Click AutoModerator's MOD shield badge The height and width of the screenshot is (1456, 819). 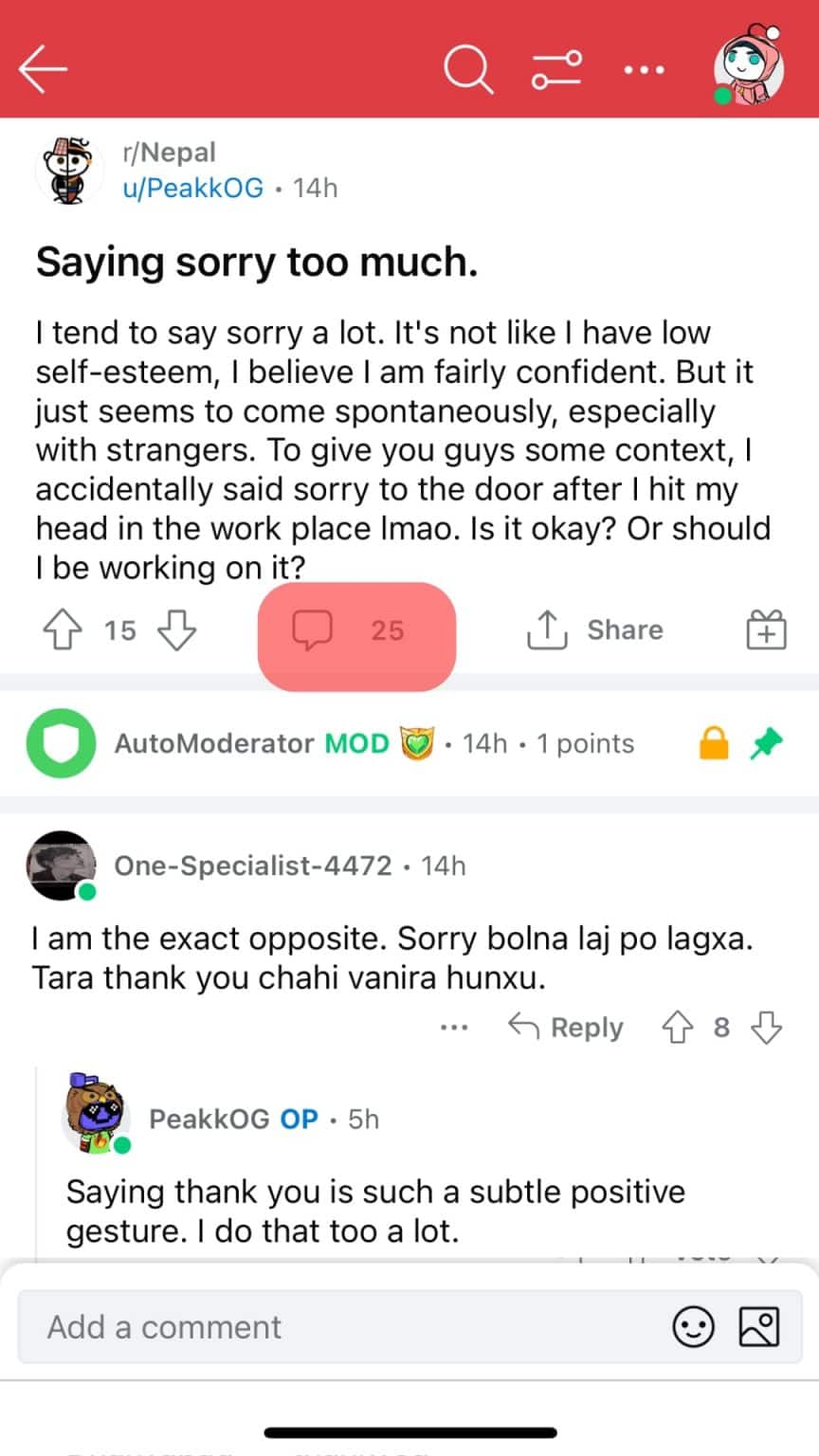click(358, 743)
